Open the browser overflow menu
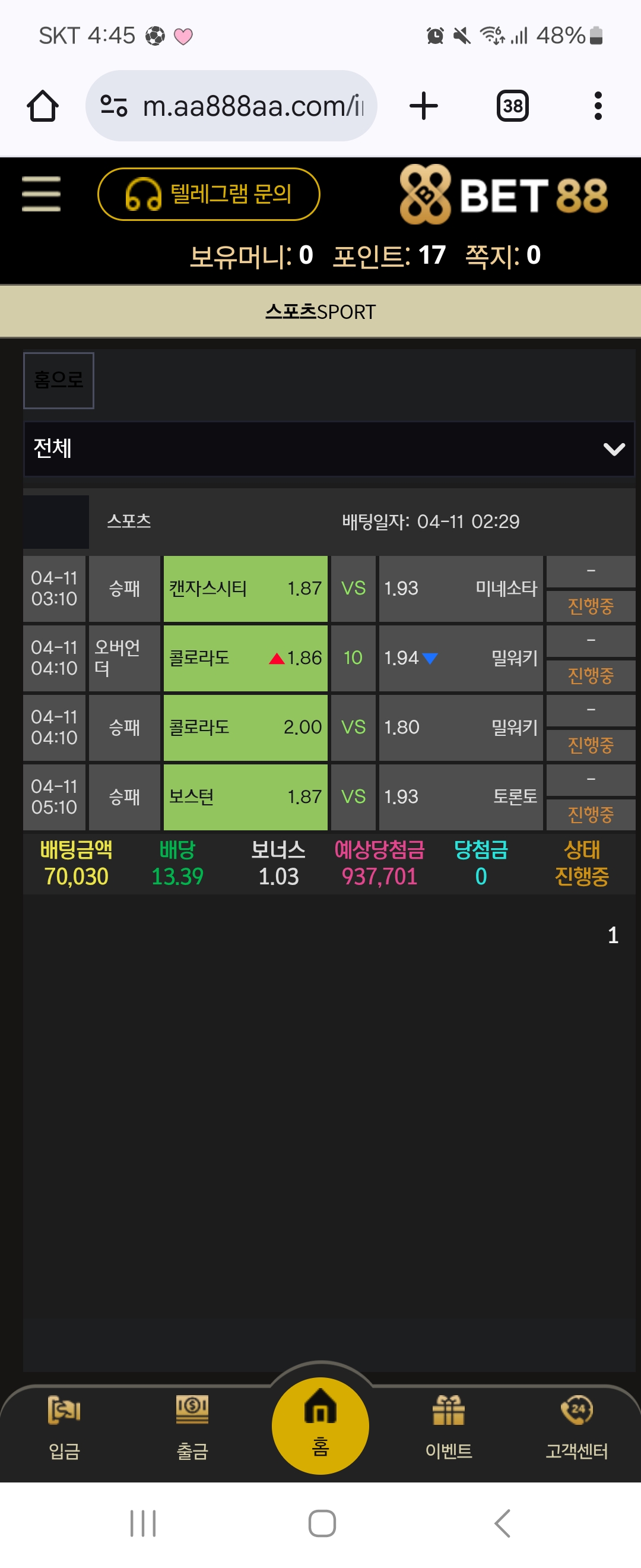641x1568 pixels. click(x=598, y=106)
